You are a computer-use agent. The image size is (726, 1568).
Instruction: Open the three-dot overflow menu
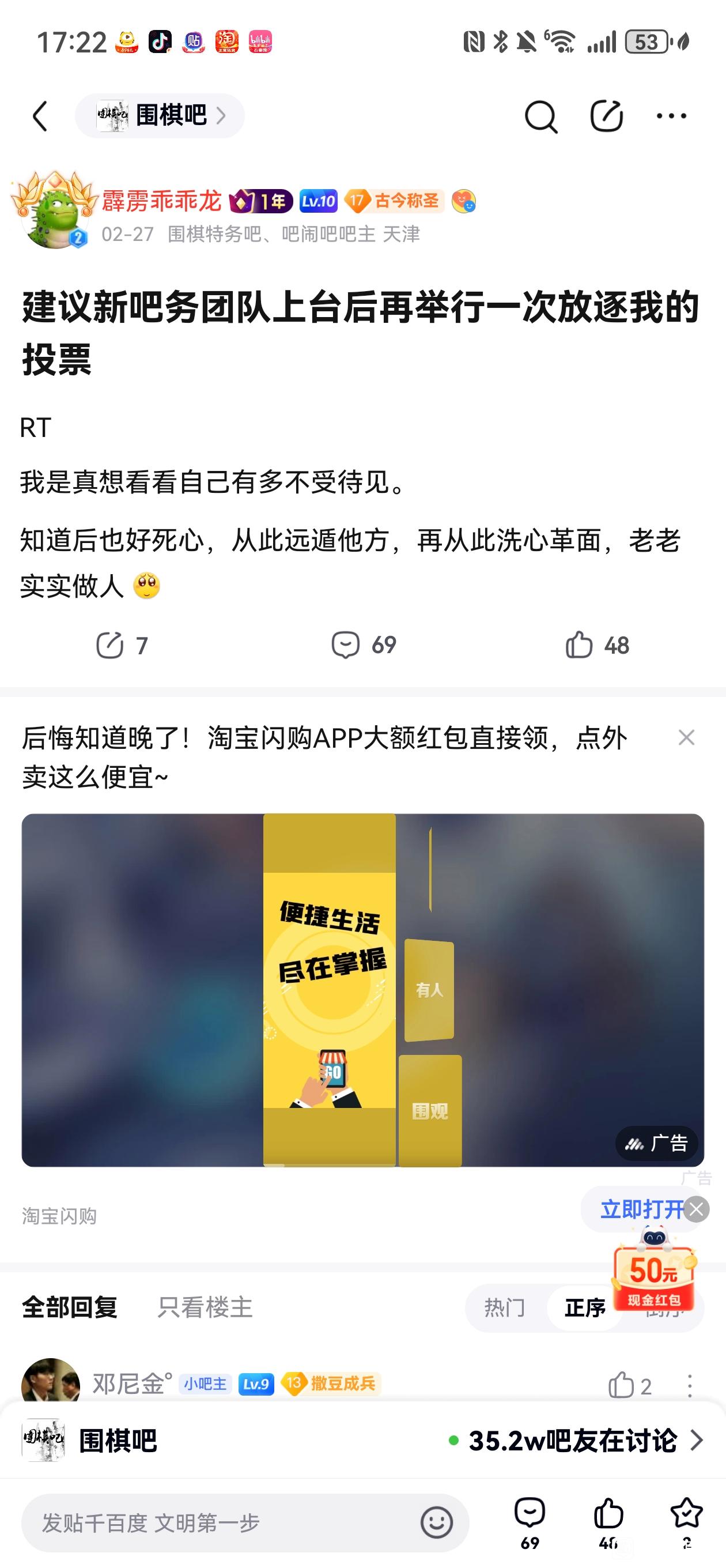[x=671, y=116]
